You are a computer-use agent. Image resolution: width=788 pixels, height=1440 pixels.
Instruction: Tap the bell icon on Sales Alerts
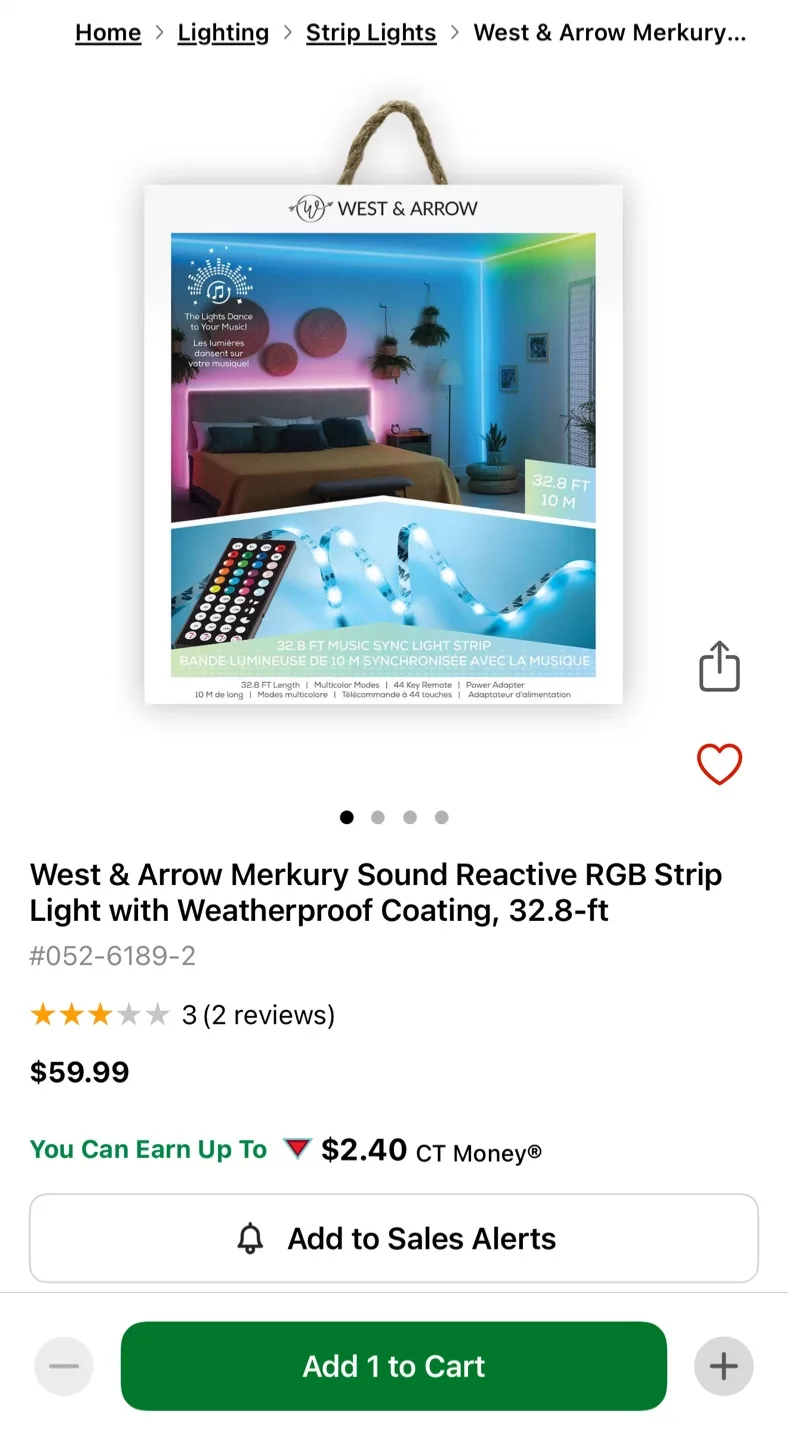(x=251, y=1238)
